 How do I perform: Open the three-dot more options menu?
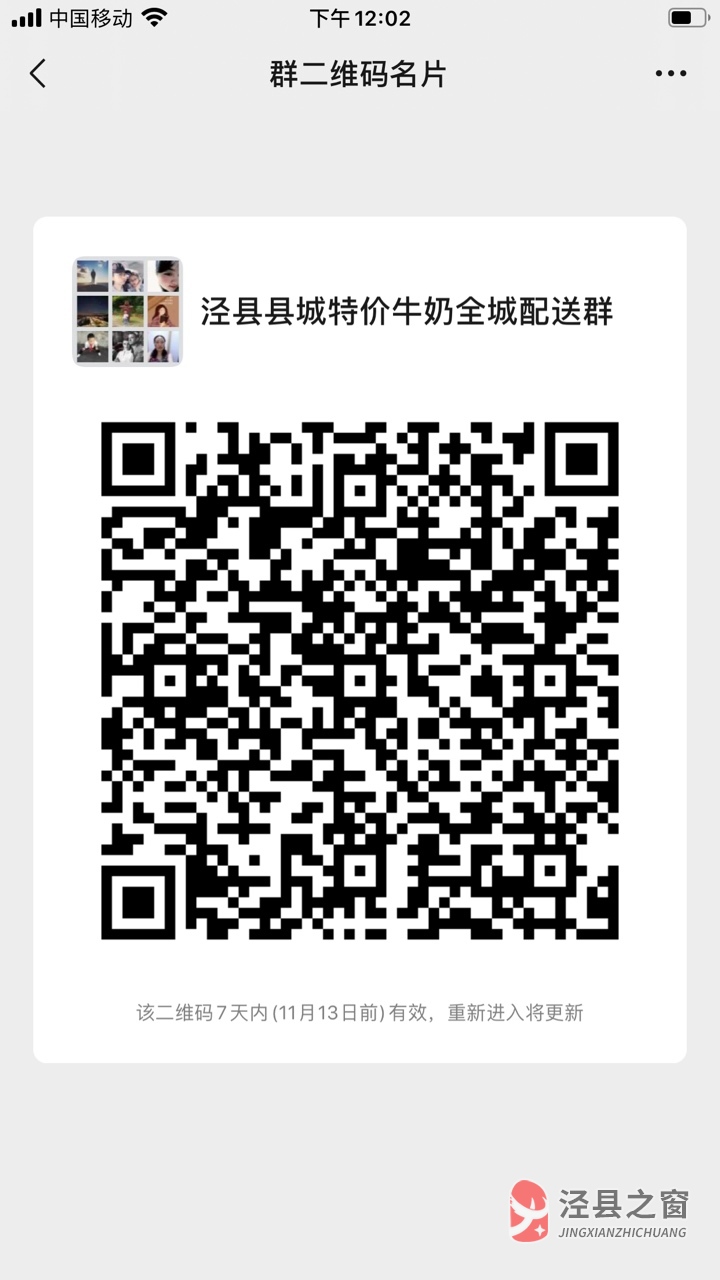tap(671, 74)
